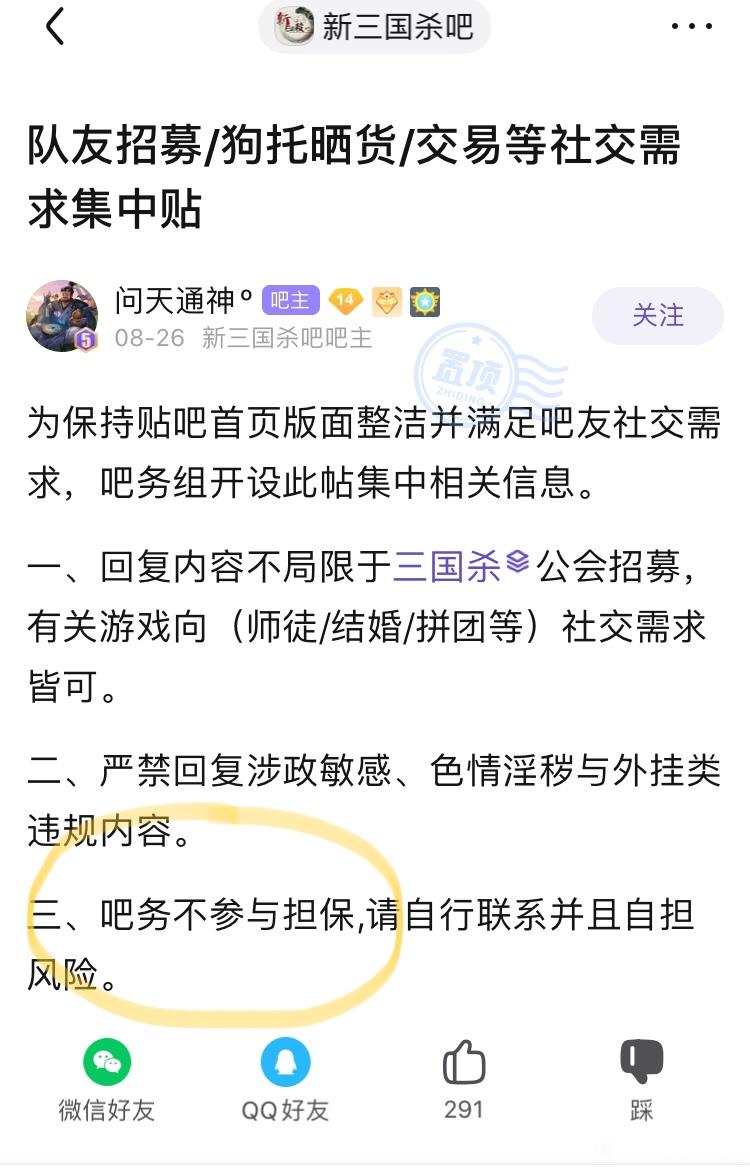
Task: Follow the author with 关注 button
Action: point(657,316)
